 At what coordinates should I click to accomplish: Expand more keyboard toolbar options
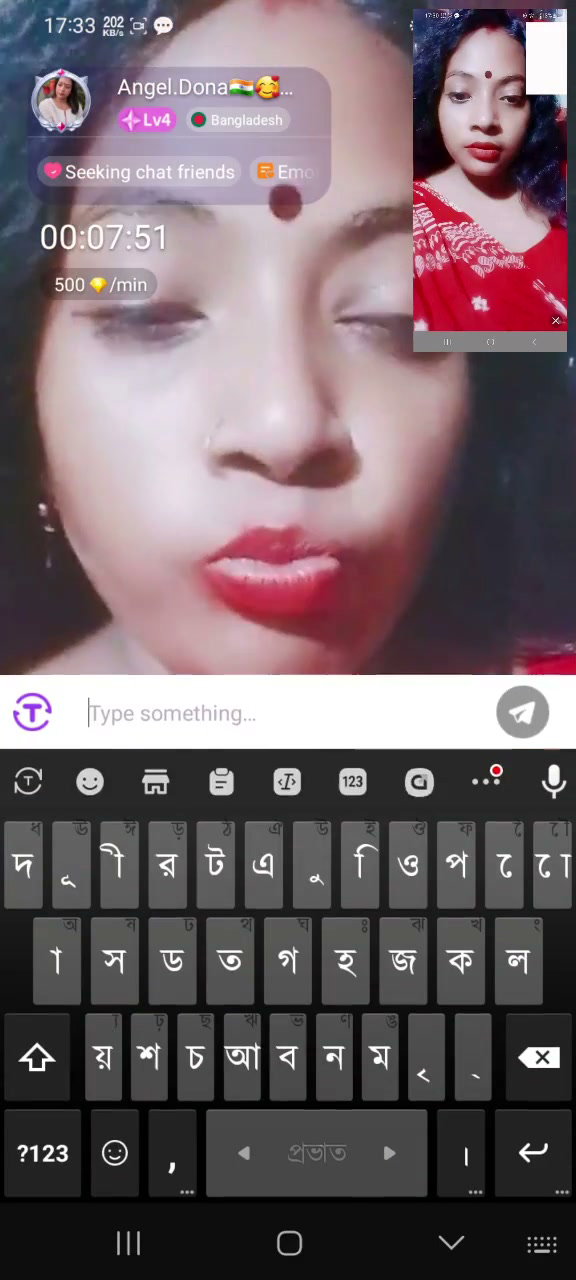coord(486,780)
